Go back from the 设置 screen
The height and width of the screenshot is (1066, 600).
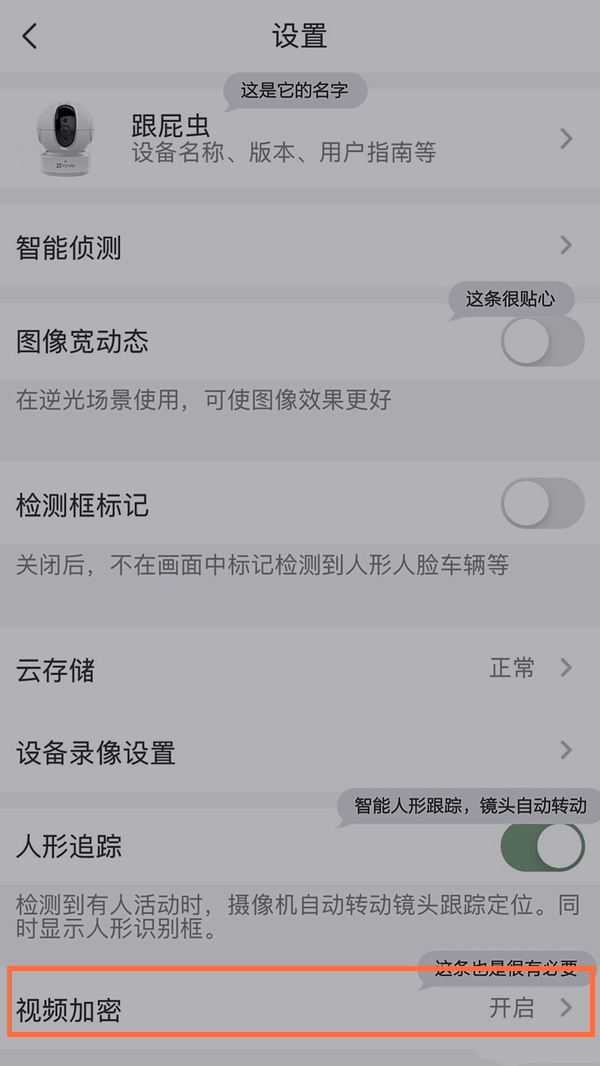(x=30, y=37)
